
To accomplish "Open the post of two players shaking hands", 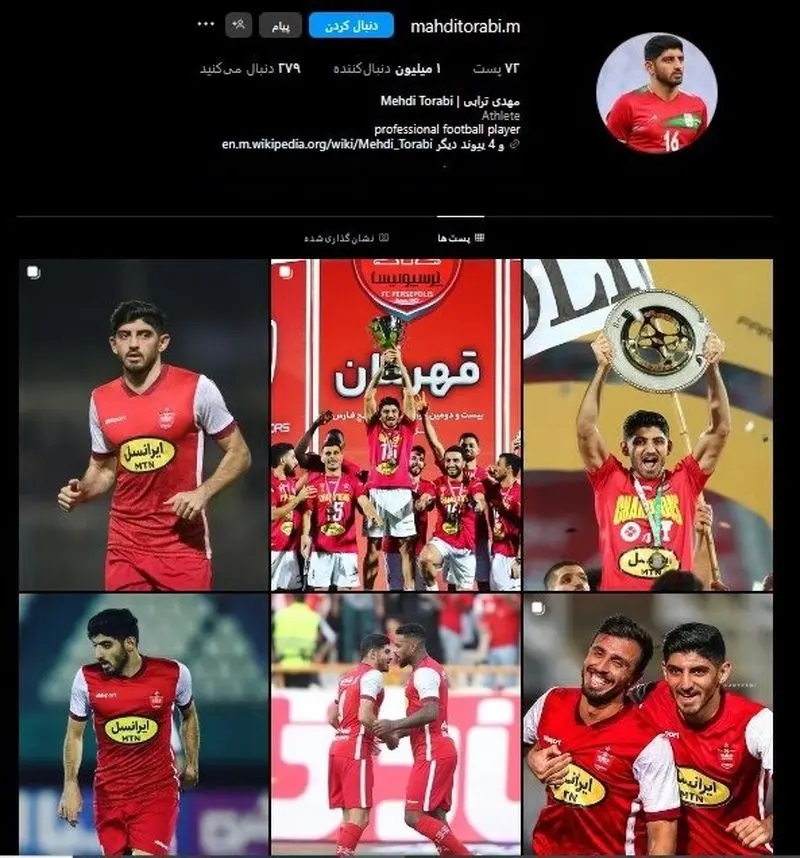I will coord(396,723).
